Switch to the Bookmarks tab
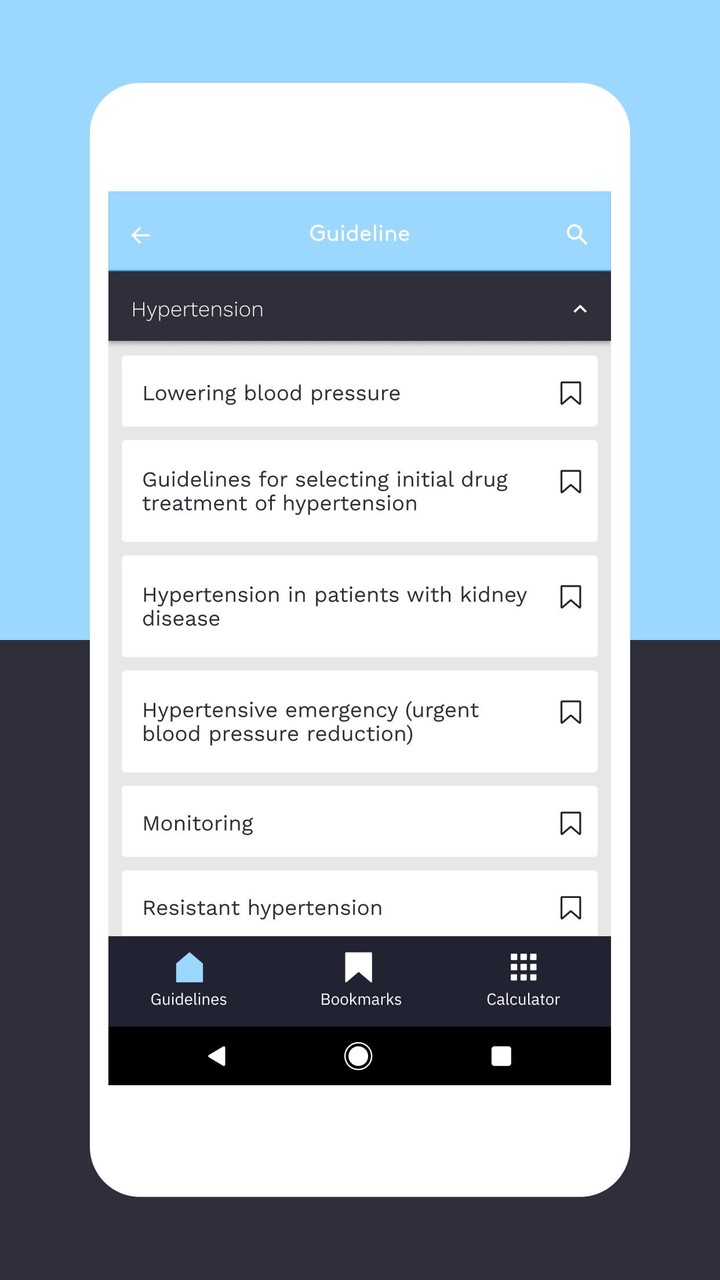The image size is (720, 1280). coord(359,978)
